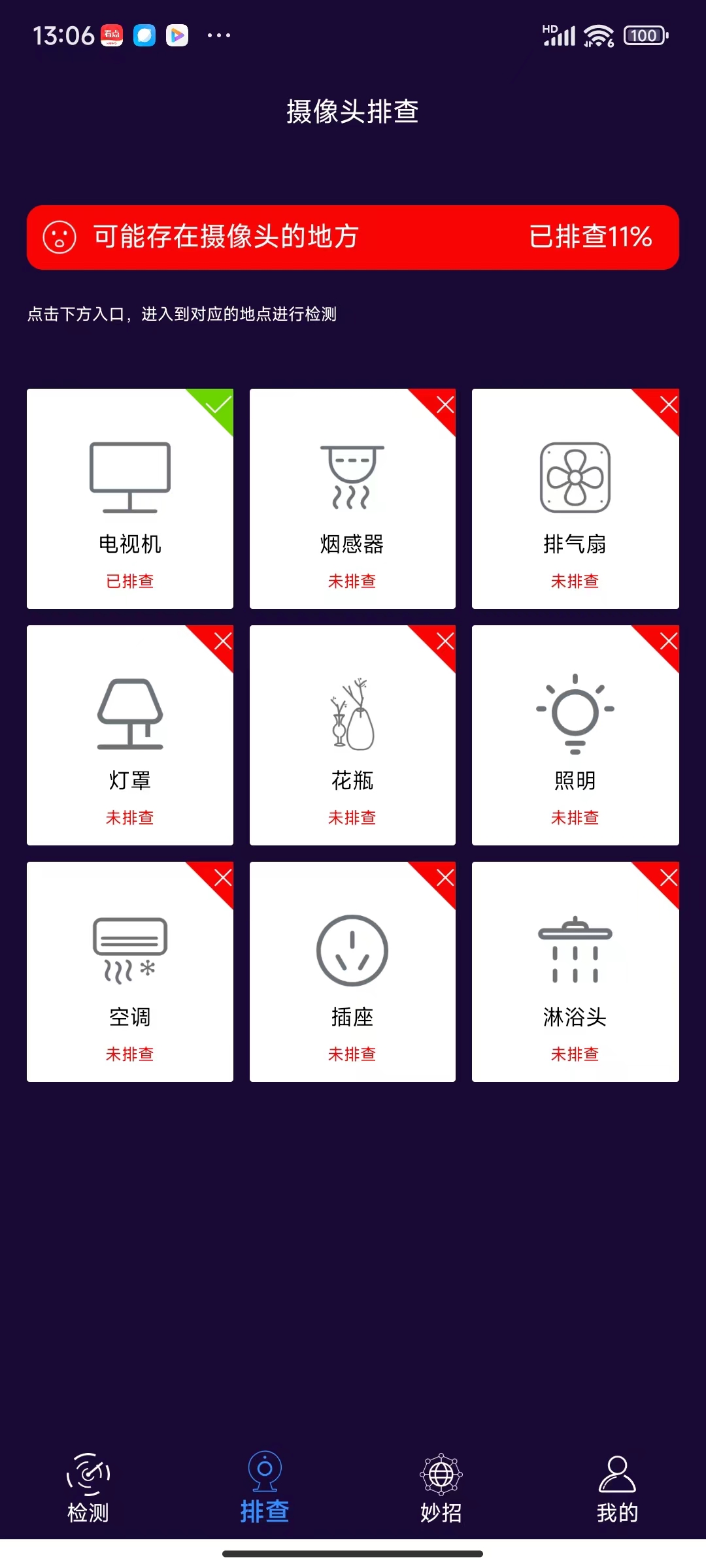Viewport: 706px width, 1568px height.
Task: Inspect the 插座 card
Action: click(352, 972)
